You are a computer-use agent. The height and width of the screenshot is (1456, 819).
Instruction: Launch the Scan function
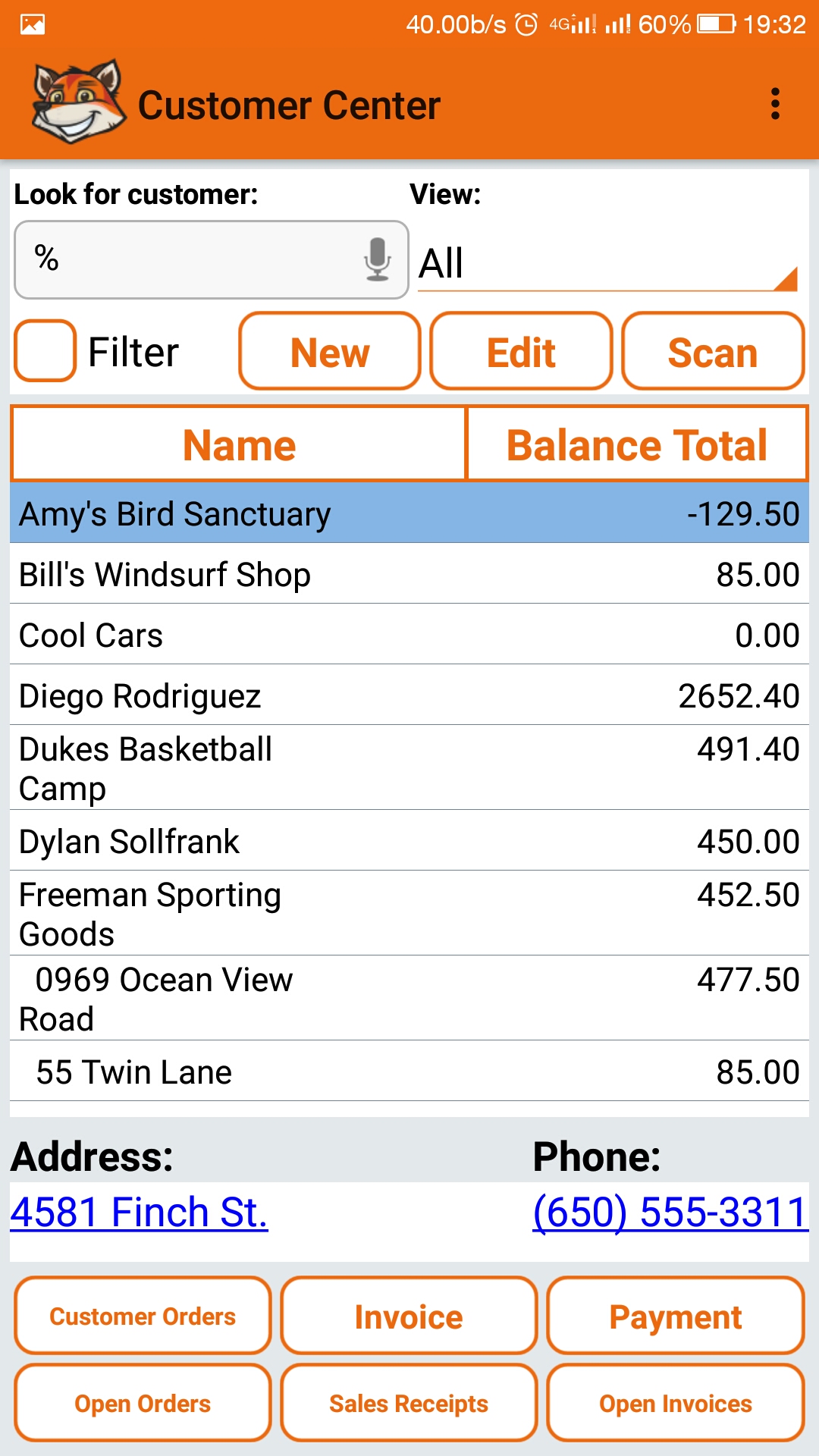click(713, 351)
